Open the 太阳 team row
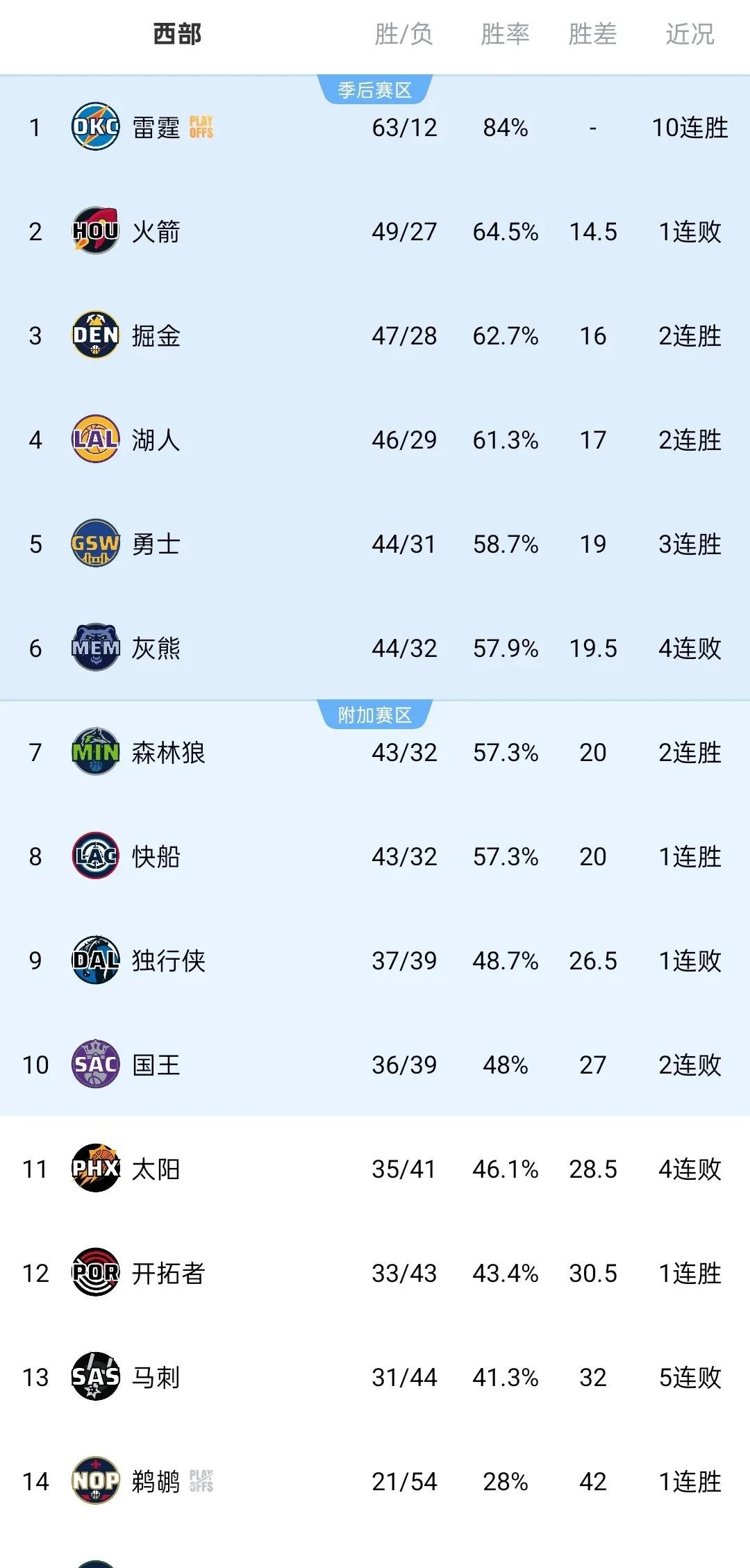Screen dimensions: 750x1568 pos(156,1169)
